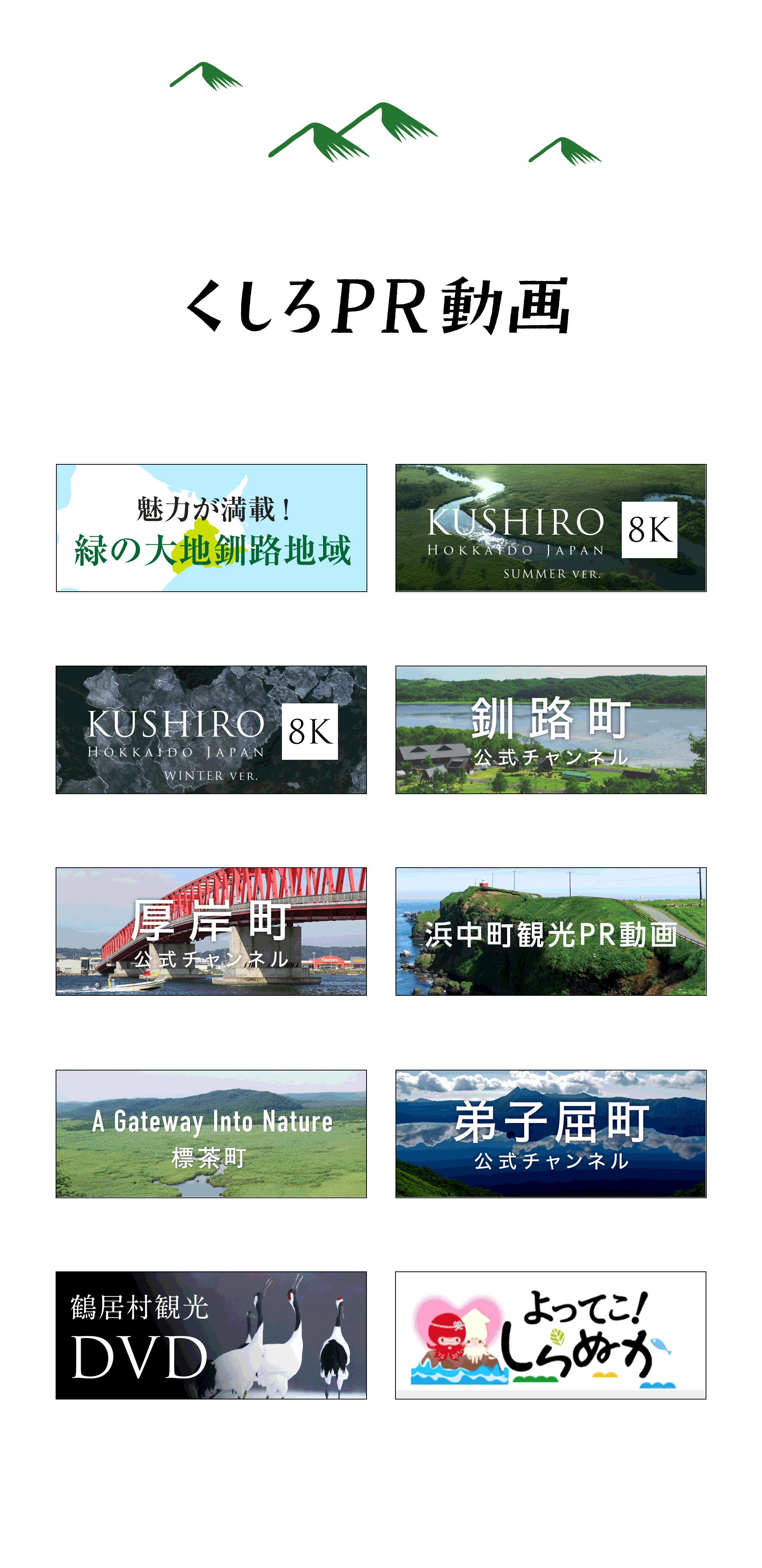Open the 厚岸町 official channel banner

(x=211, y=931)
